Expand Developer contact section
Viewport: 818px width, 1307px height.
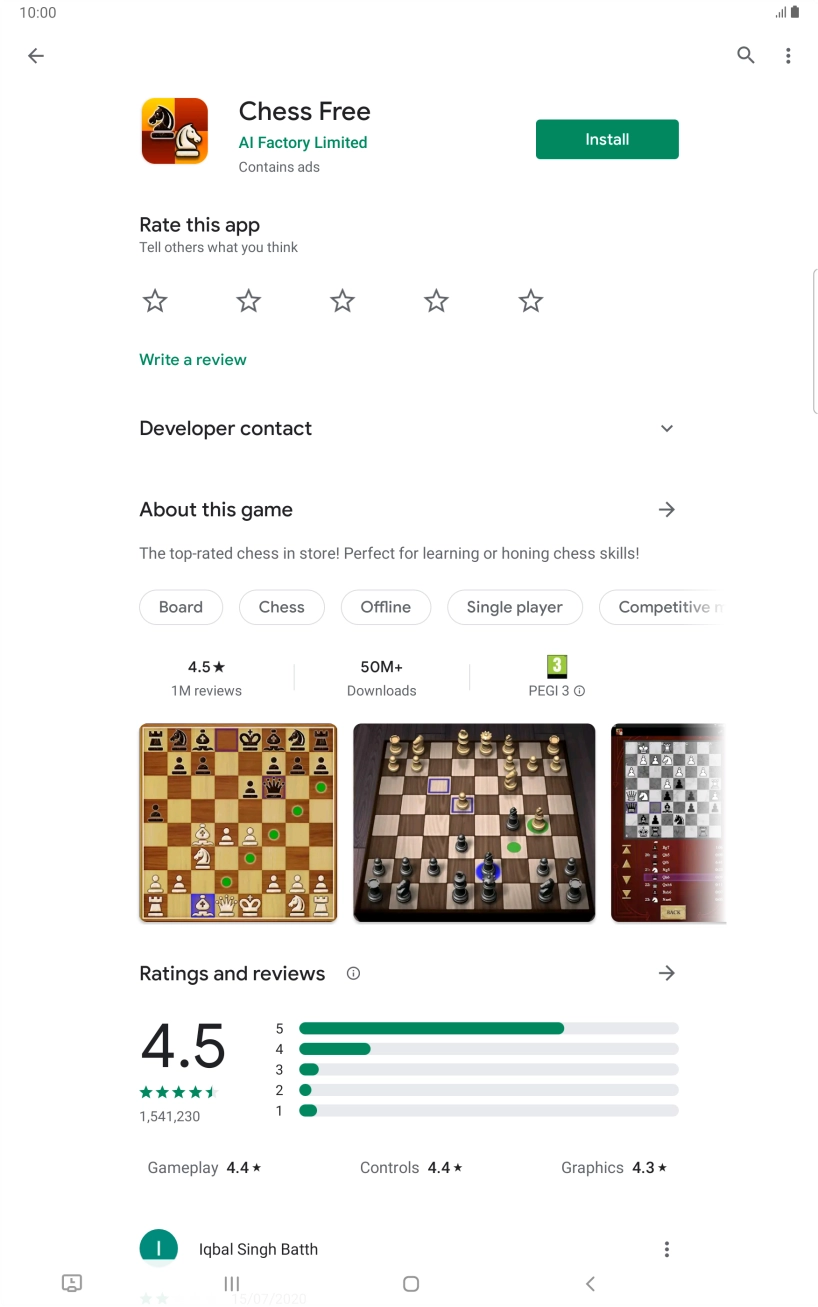[x=667, y=428]
